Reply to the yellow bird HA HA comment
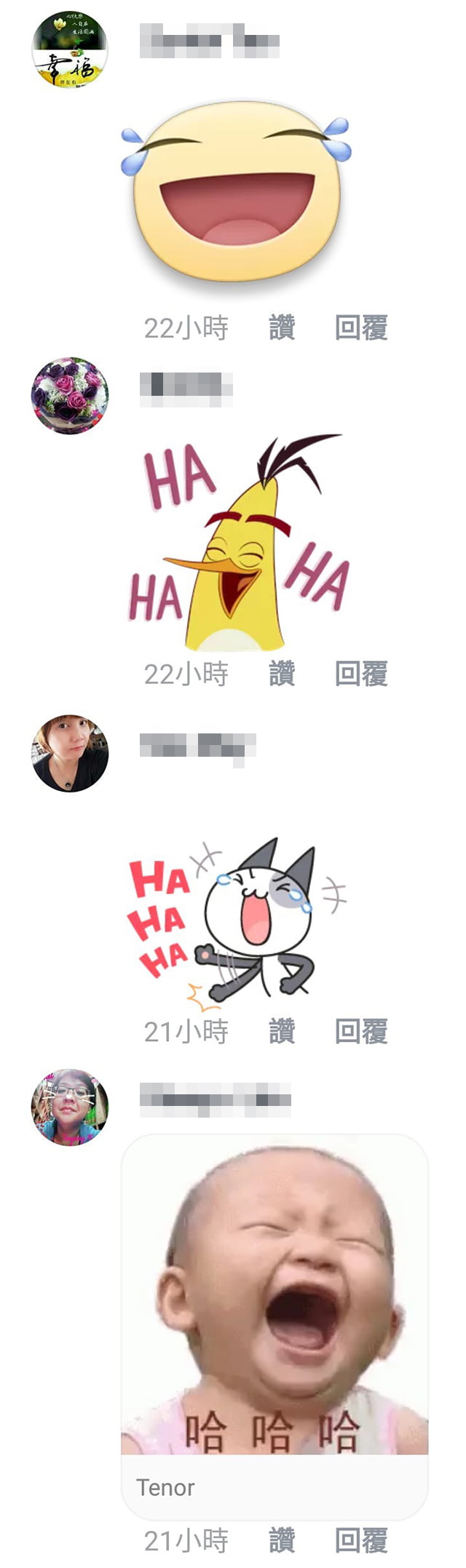This screenshot has height=1568, width=466. (x=361, y=674)
